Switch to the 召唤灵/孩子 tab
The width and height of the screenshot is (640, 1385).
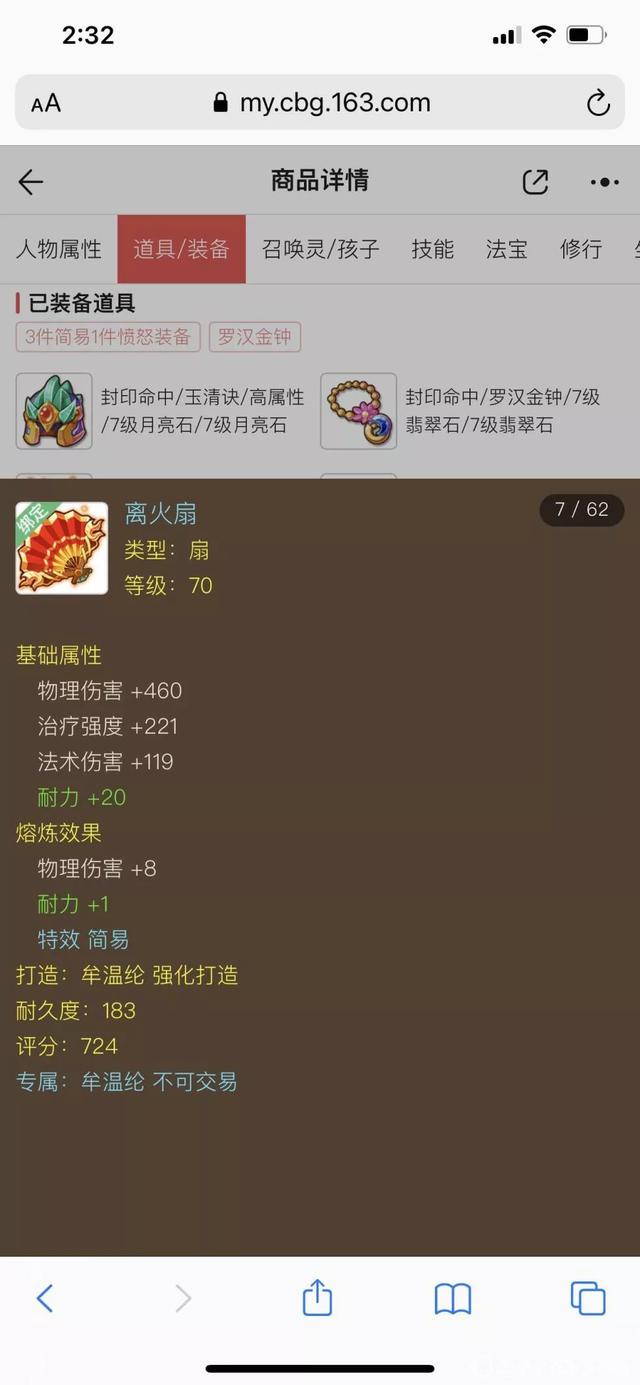(321, 249)
